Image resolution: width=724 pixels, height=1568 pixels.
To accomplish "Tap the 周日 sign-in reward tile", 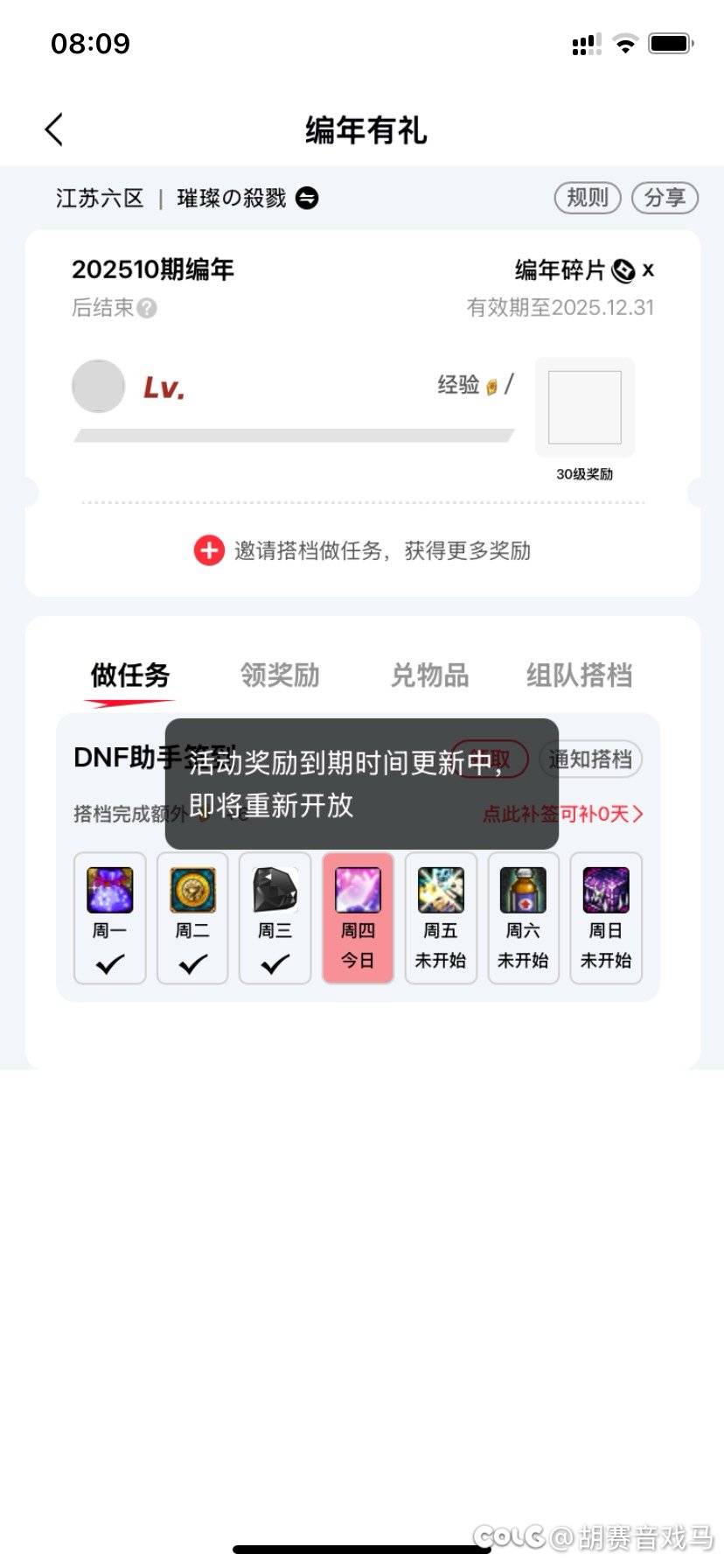I will 606,917.
